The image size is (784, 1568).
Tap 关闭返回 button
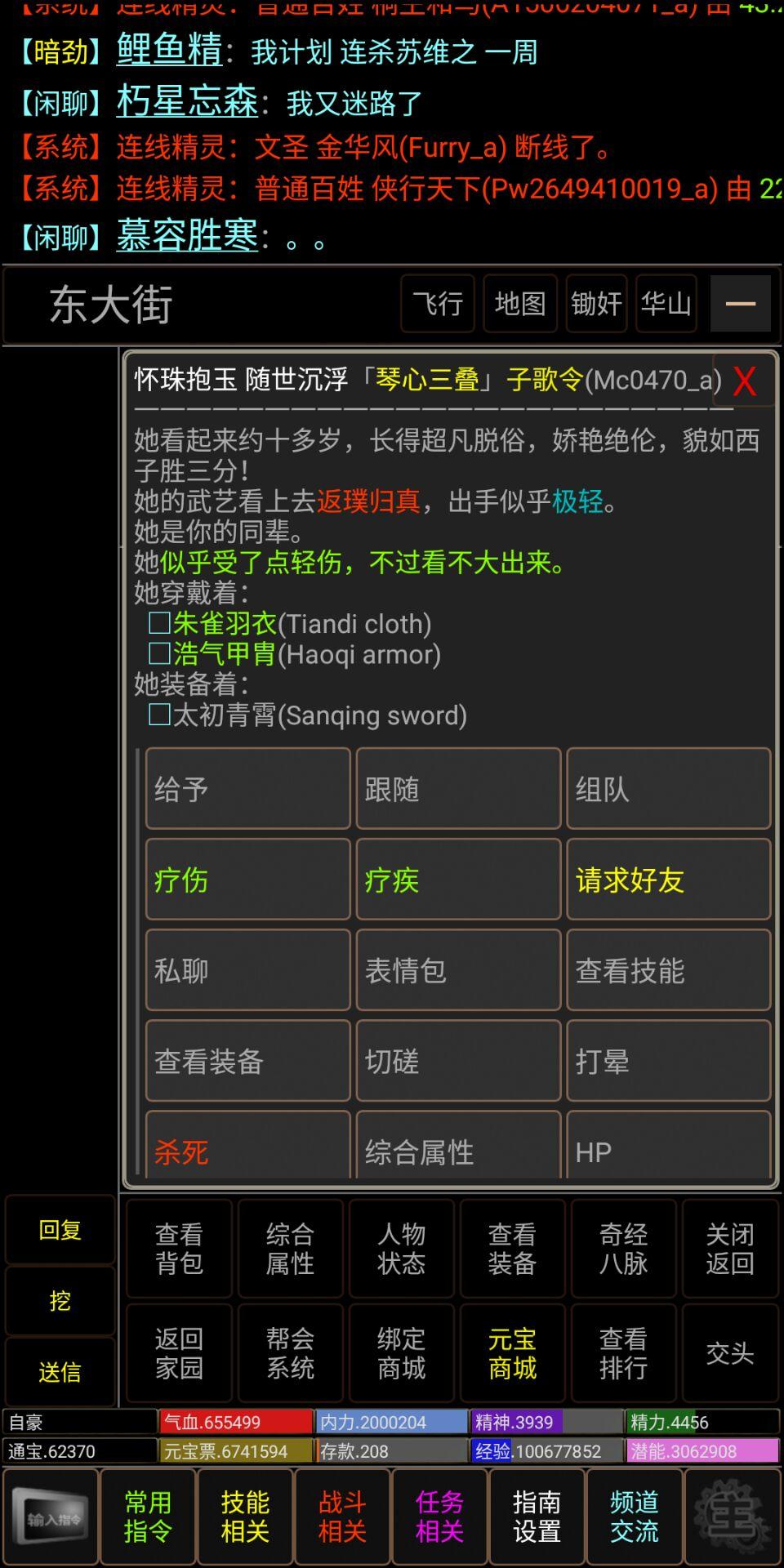pos(730,1249)
